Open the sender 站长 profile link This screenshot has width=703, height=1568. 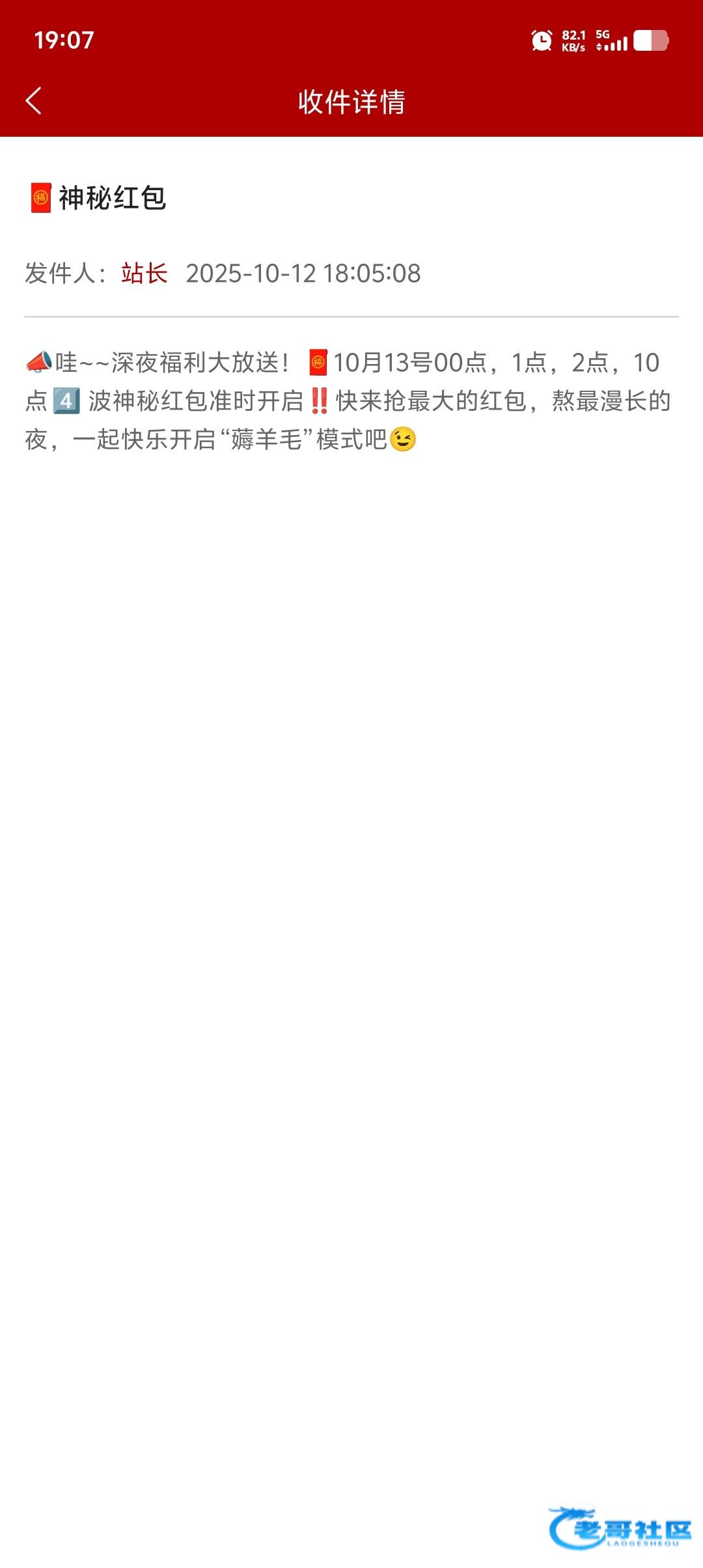pyautogui.click(x=145, y=273)
